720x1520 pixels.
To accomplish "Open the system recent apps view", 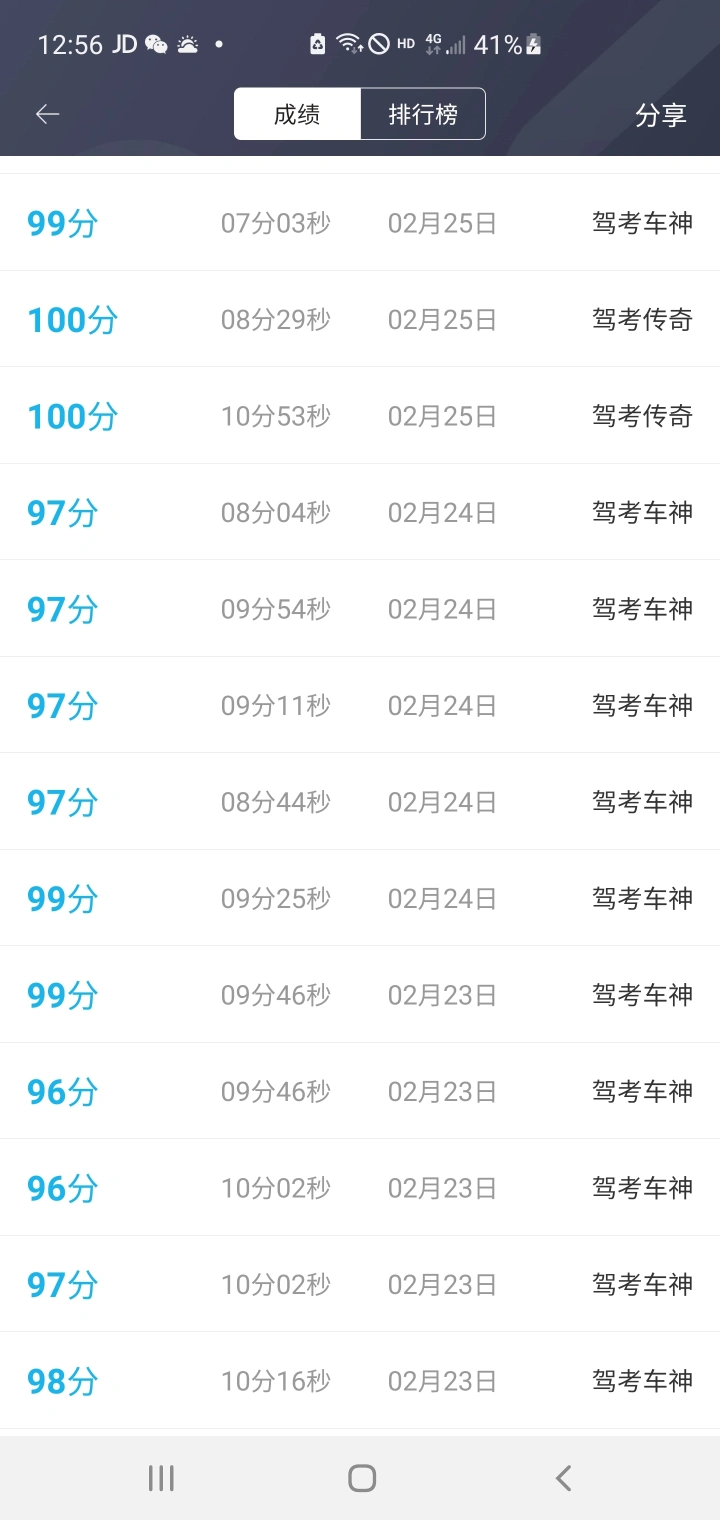I will click(x=161, y=1478).
